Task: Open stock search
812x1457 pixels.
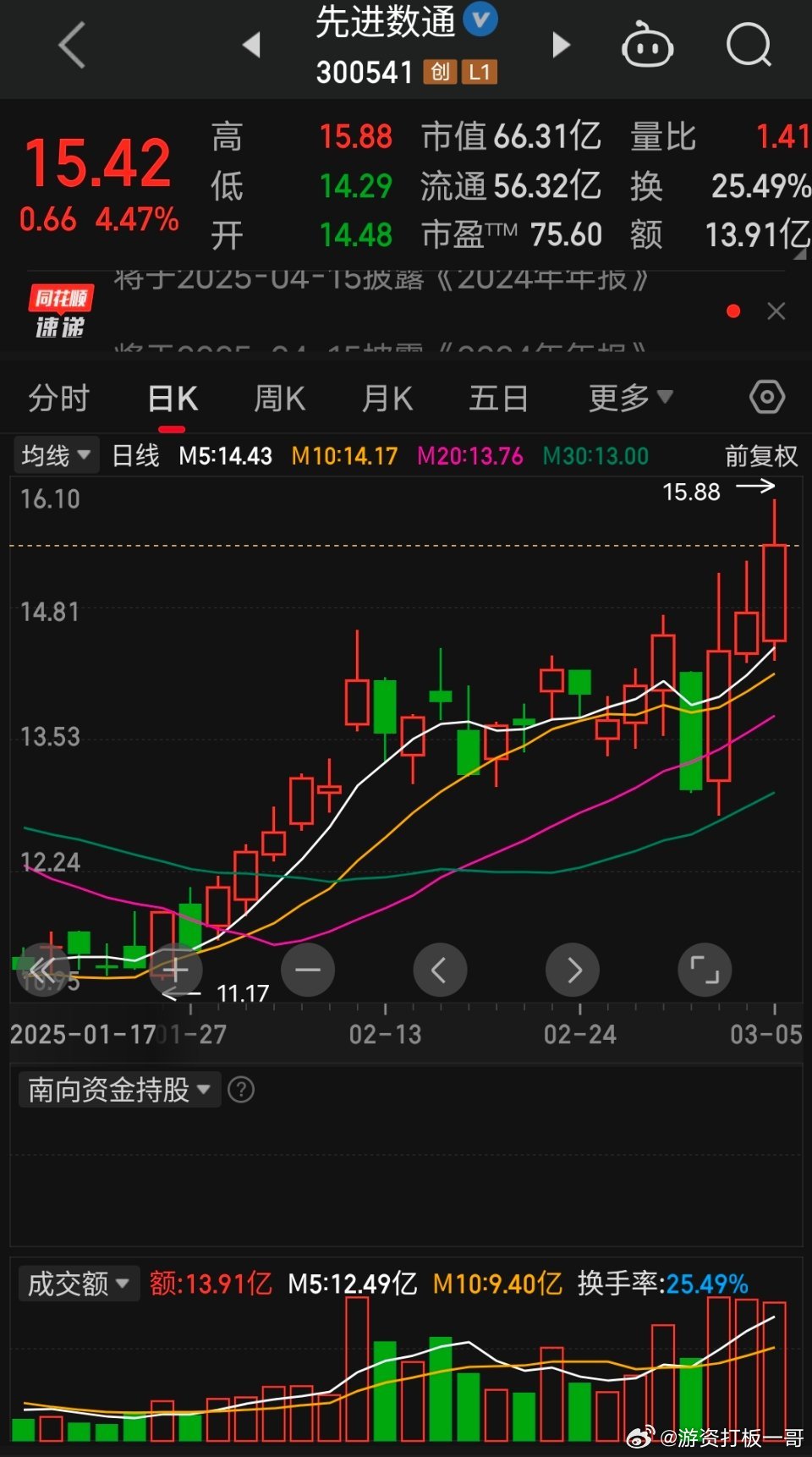Action: point(749,45)
